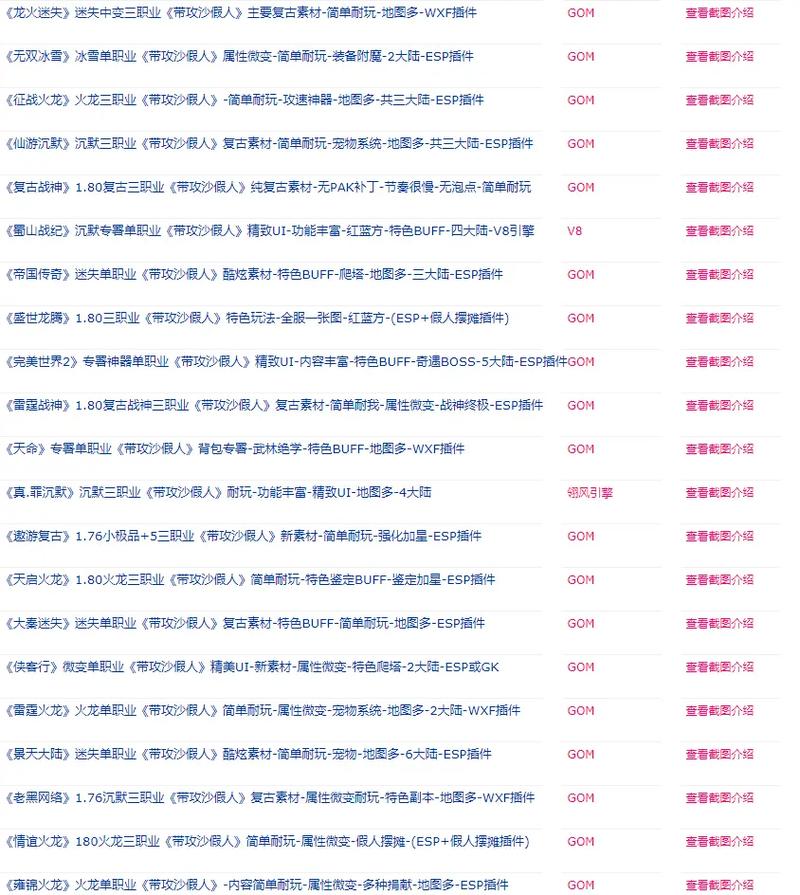View screenshot intro for 《蜀山战纪》
The image size is (800, 895).
pyautogui.click(x=719, y=231)
